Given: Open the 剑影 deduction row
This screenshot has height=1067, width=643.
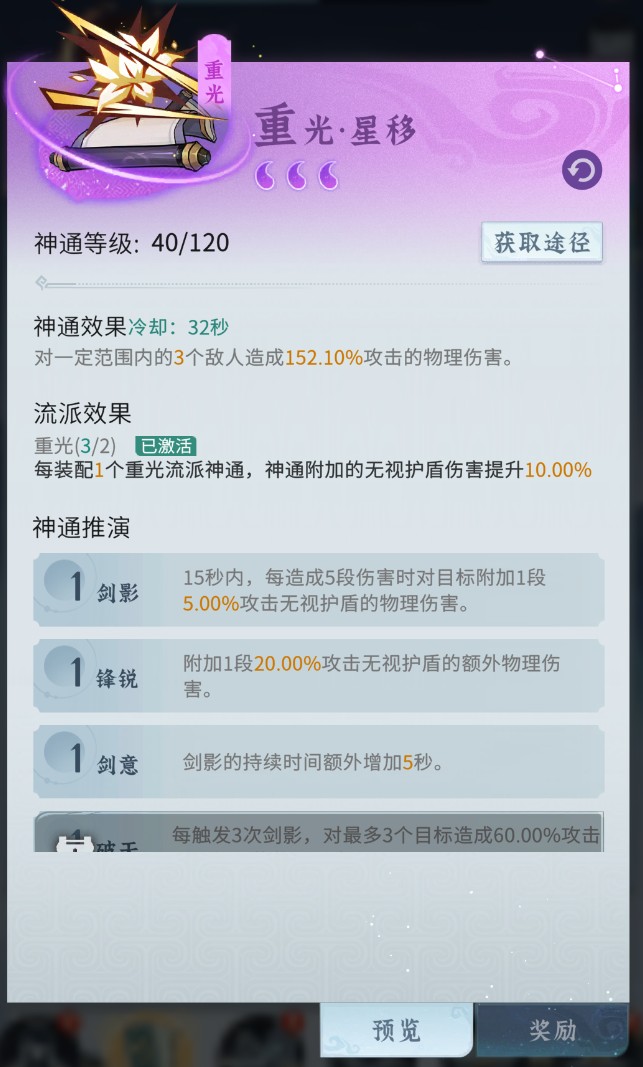Looking at the screenshot, I should 318,590.
